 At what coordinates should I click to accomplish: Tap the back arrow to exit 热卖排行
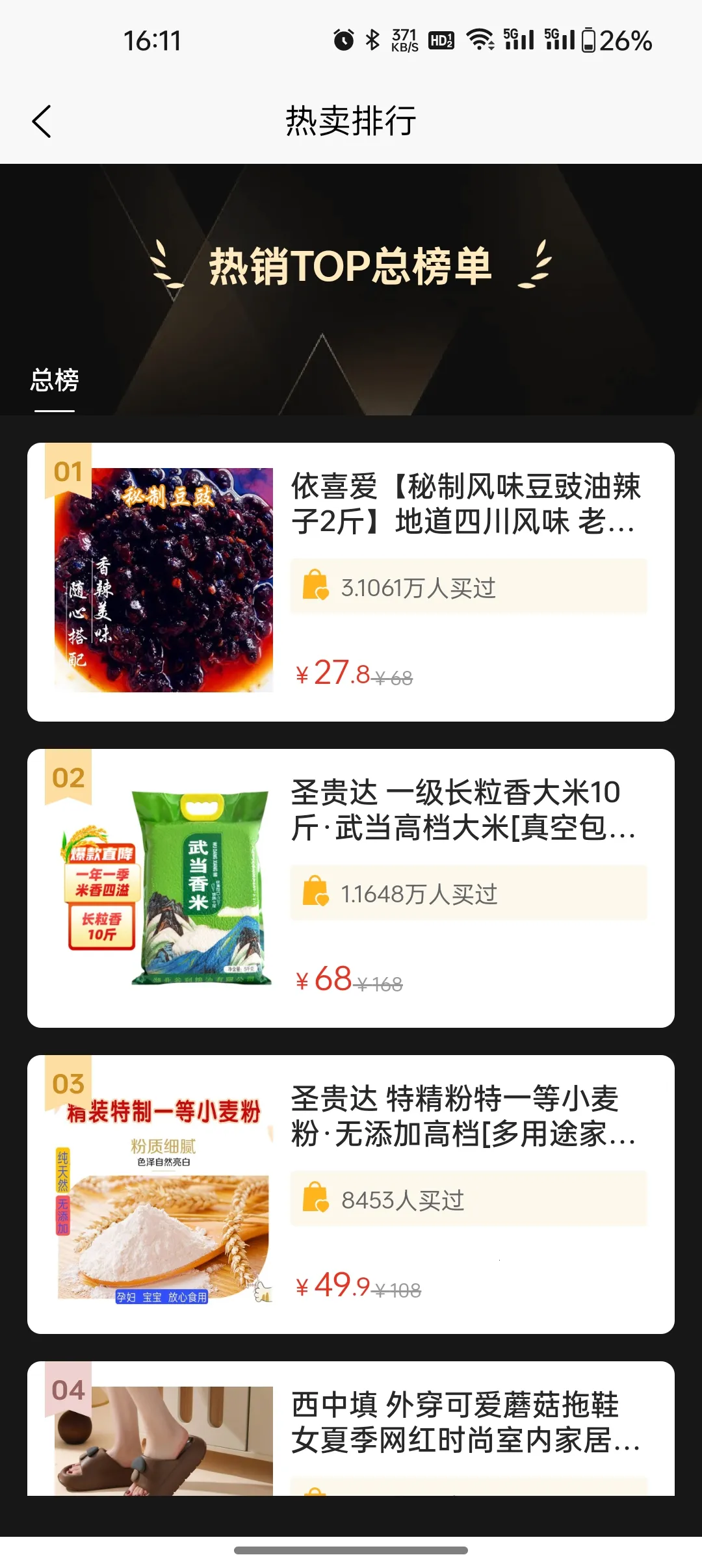click(x=41, y=121)
